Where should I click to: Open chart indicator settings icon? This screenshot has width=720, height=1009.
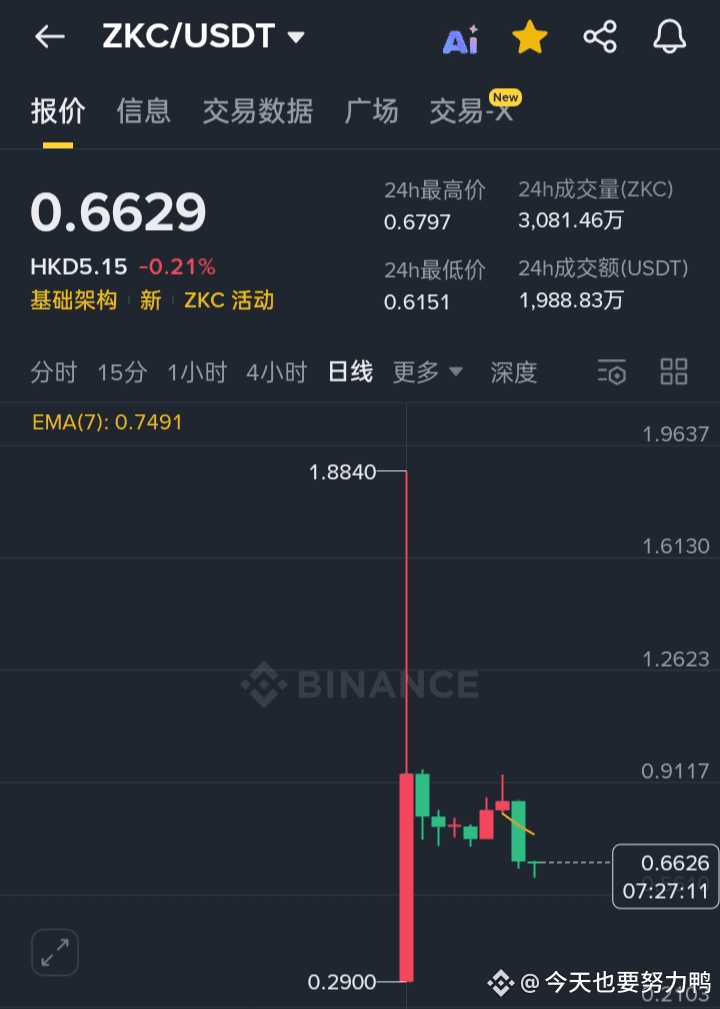point(612,372)
